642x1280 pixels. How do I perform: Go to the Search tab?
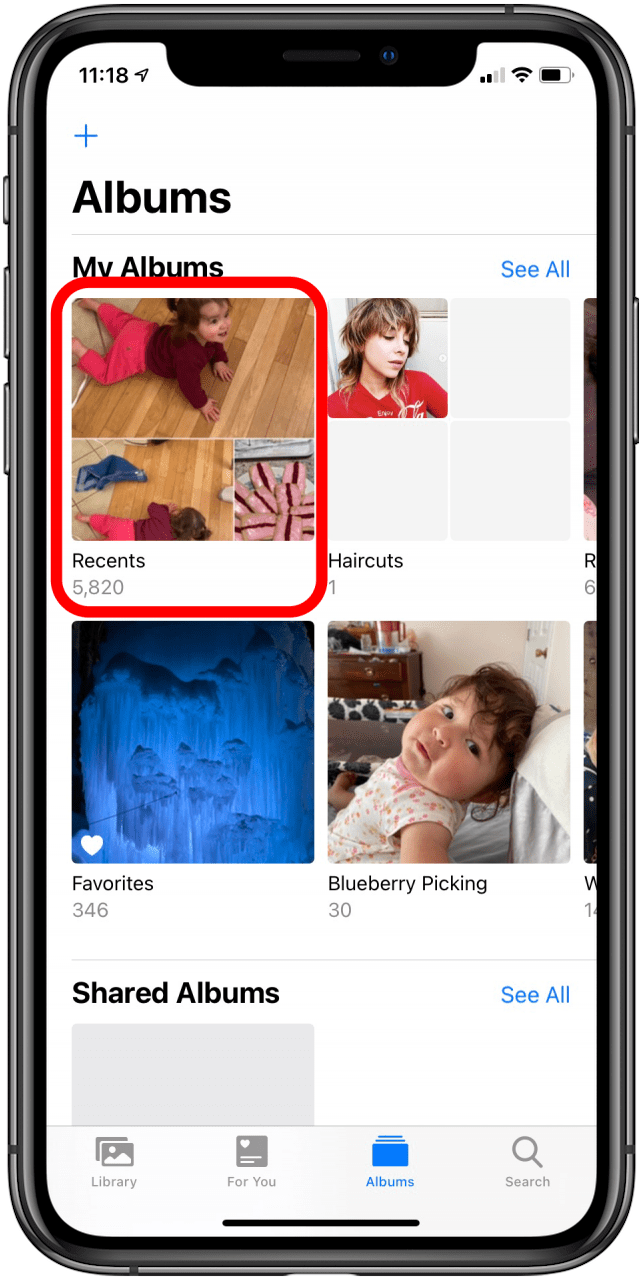[x=527, y=1162]
